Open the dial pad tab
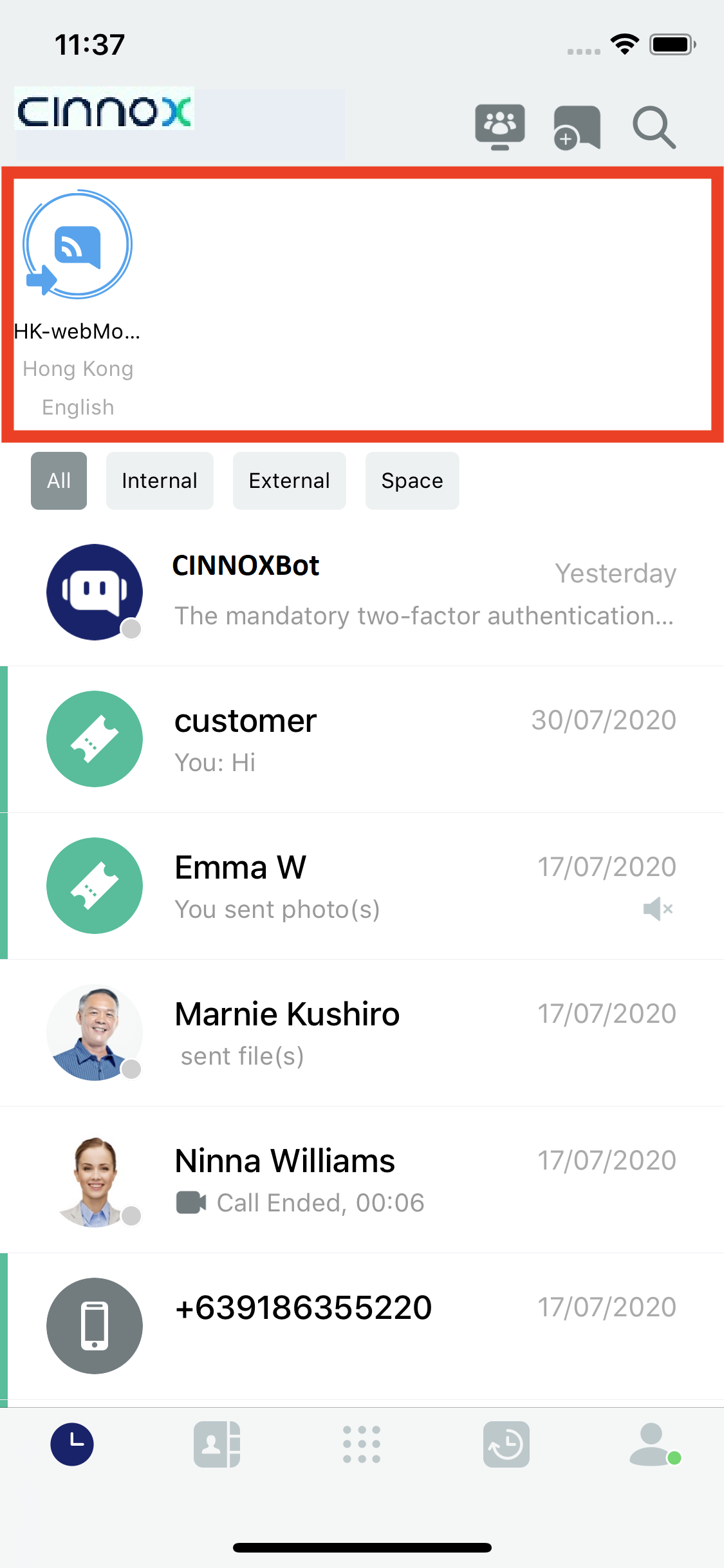Screen dimensions: 724x1568 click(x=362, y=1444)
